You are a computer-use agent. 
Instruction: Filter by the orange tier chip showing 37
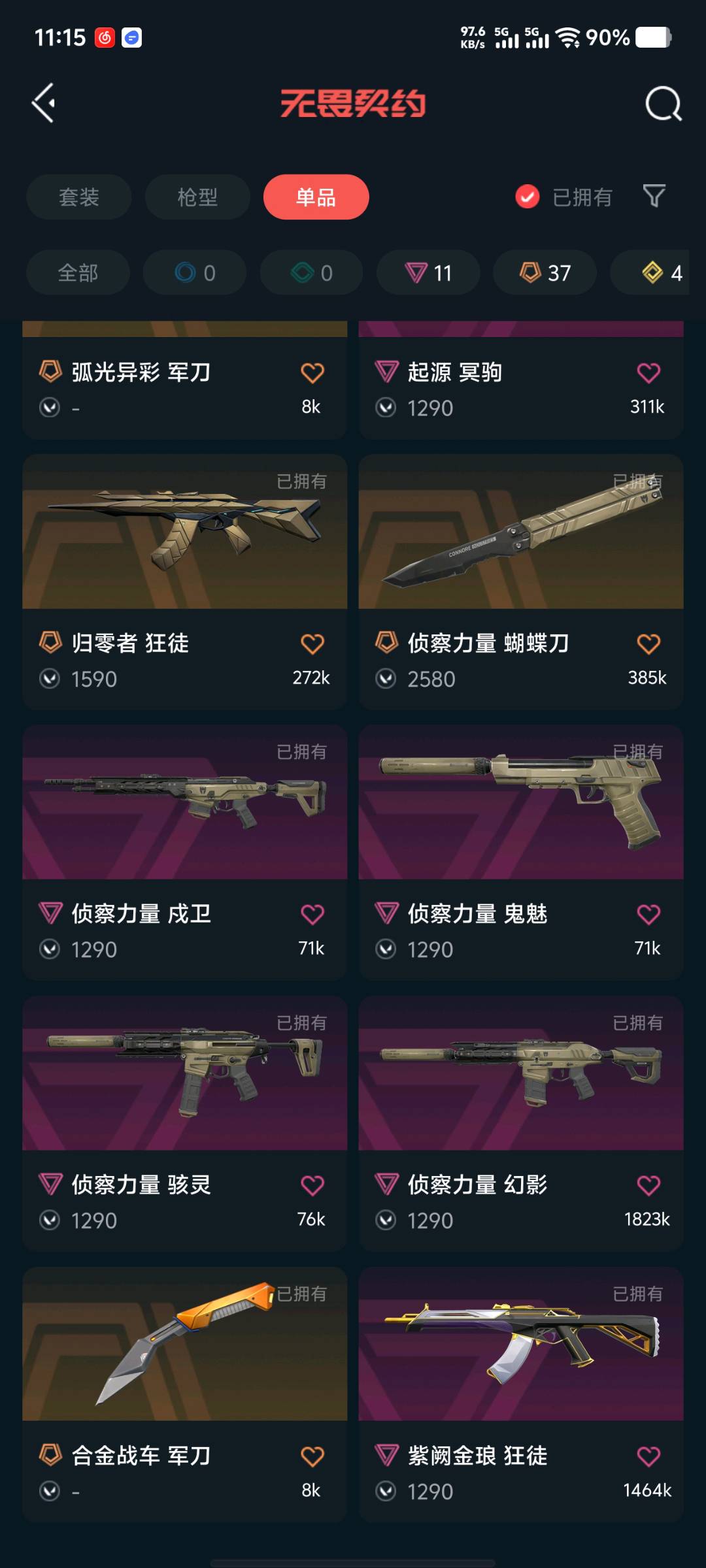point(545,272)
